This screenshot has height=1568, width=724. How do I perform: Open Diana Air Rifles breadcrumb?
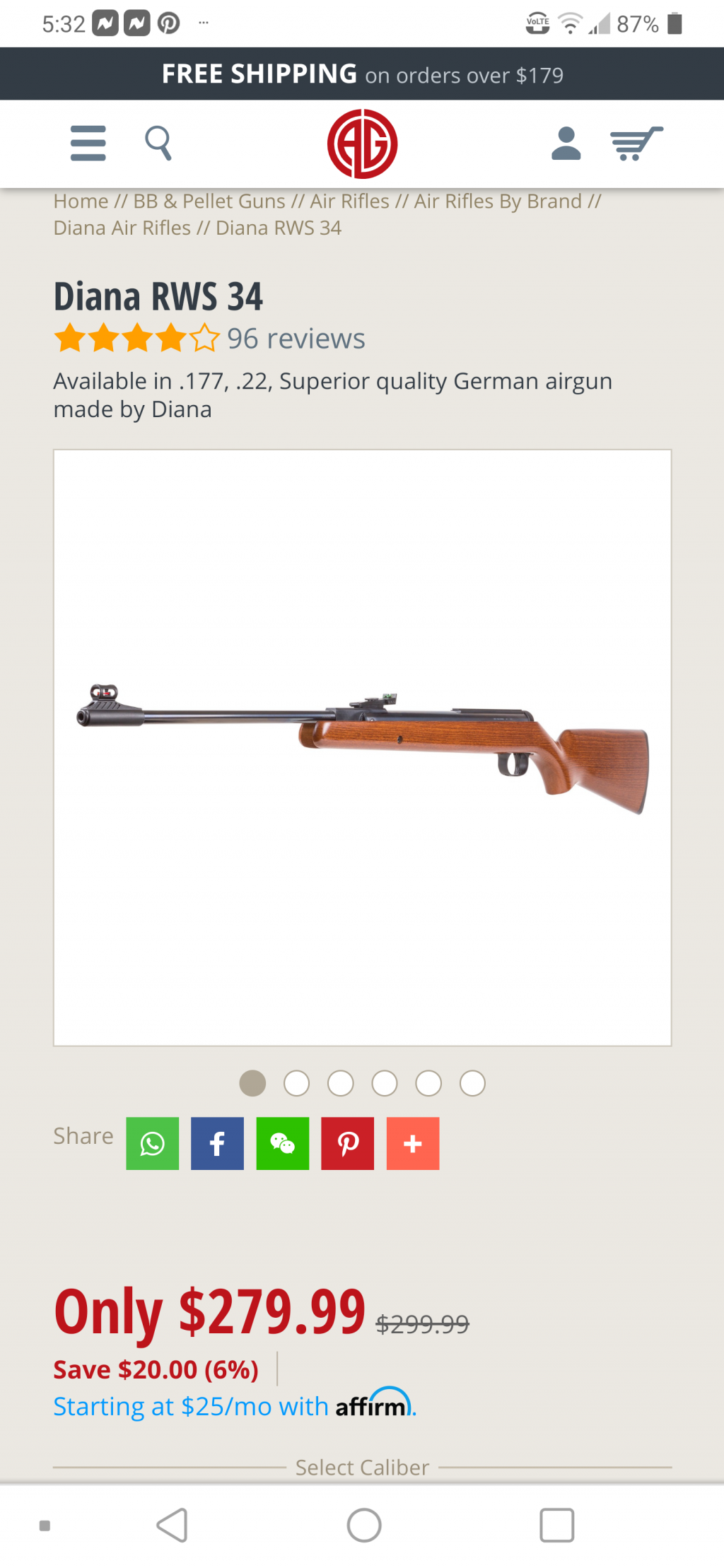(x=122, y=228)
